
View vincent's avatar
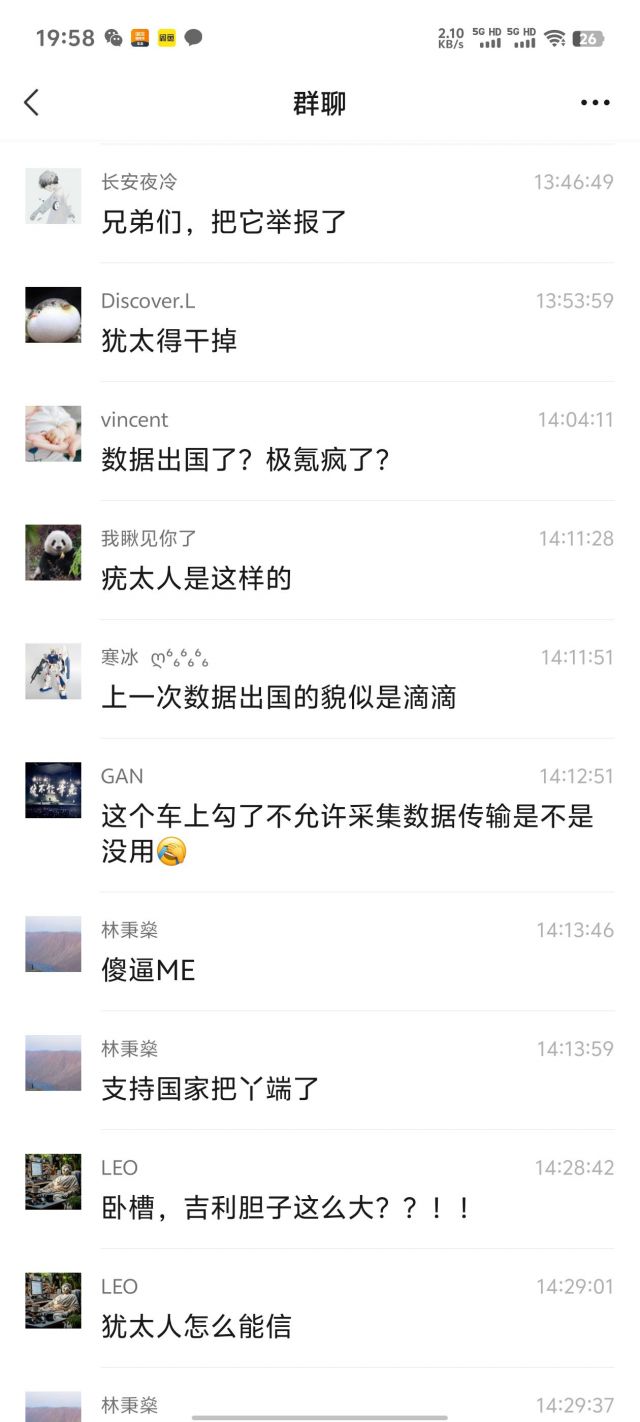coord(53,433)
